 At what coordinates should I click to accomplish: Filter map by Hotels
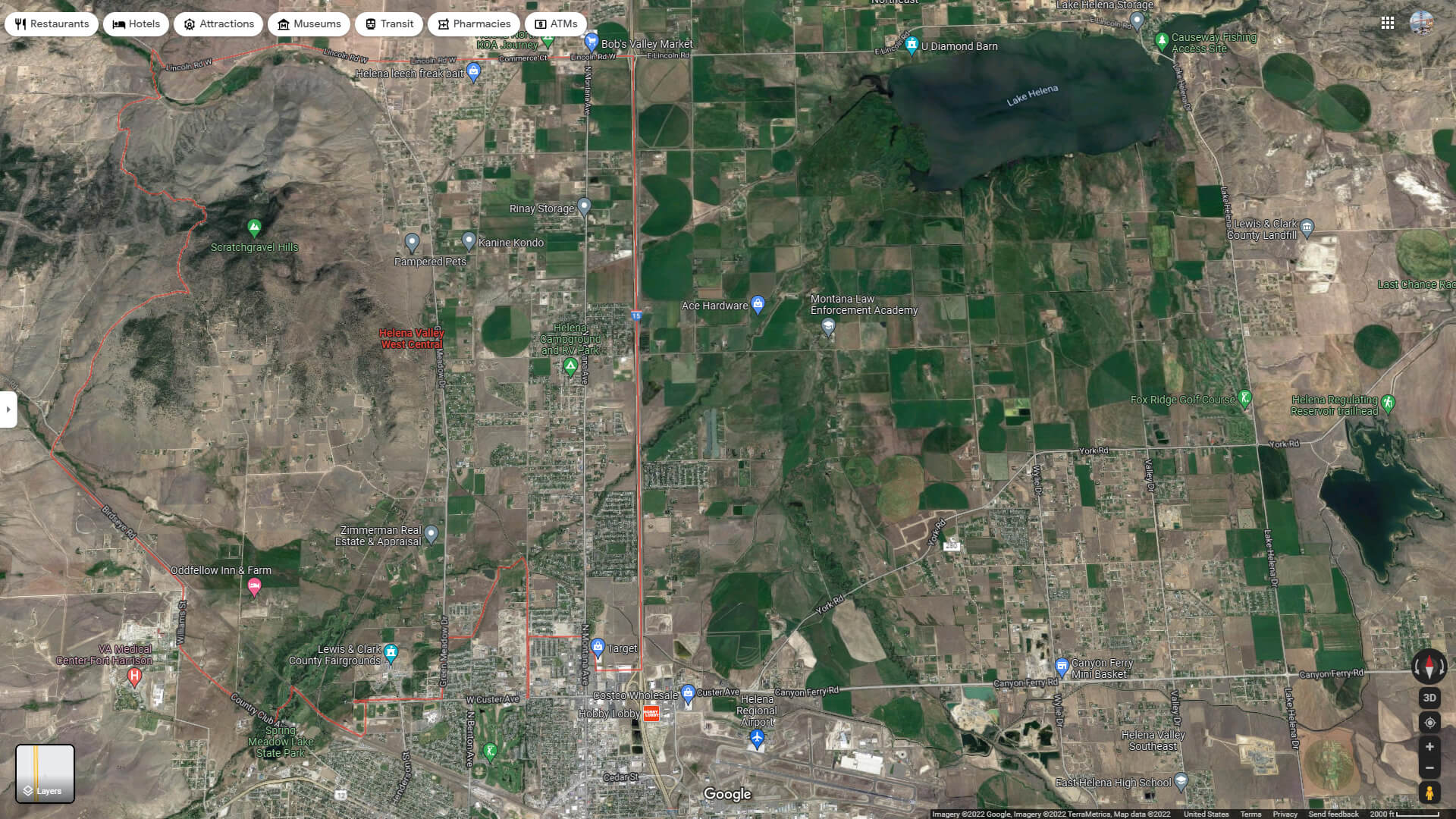coord(136,24)
